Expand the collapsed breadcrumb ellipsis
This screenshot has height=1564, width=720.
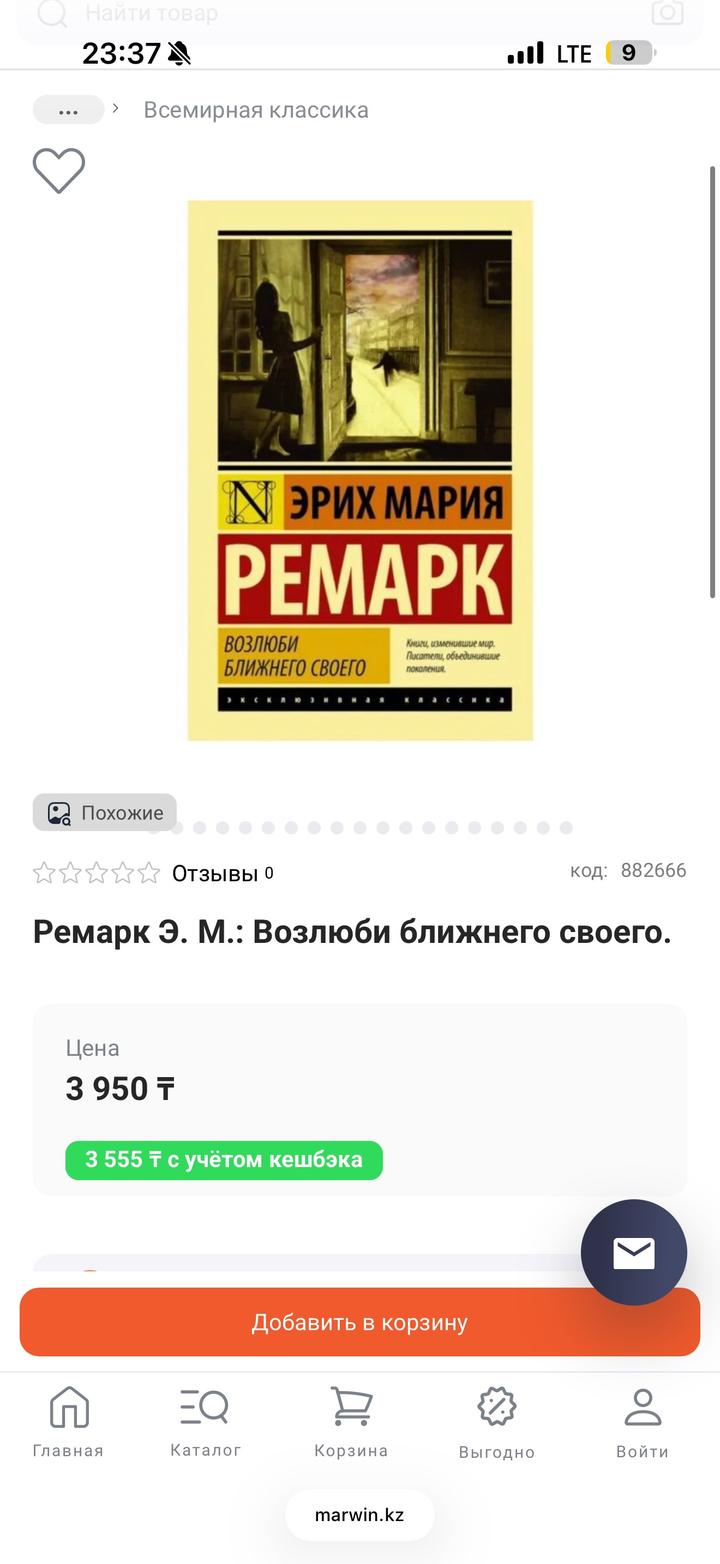(68, 110)
